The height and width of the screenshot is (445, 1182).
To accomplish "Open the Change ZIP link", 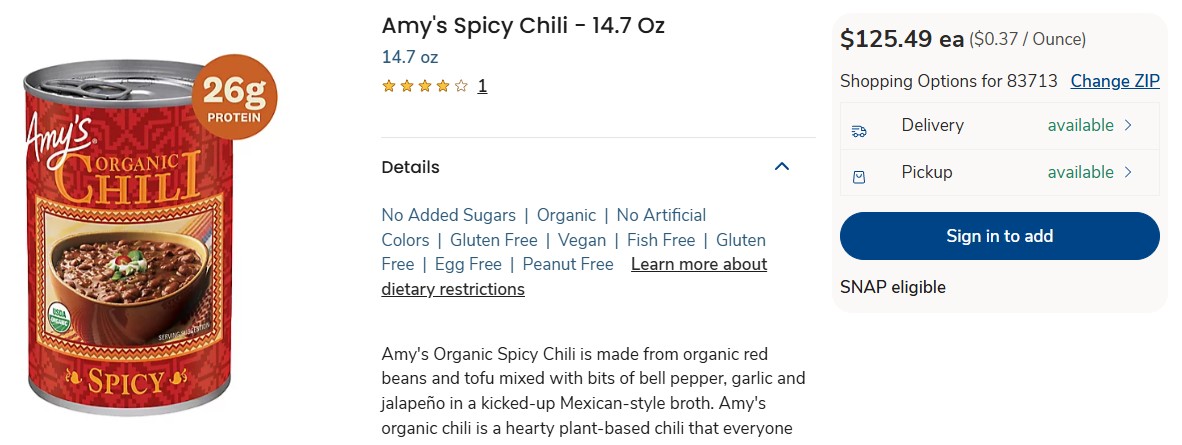I will pyautogui.click(x=1115, y=81).
